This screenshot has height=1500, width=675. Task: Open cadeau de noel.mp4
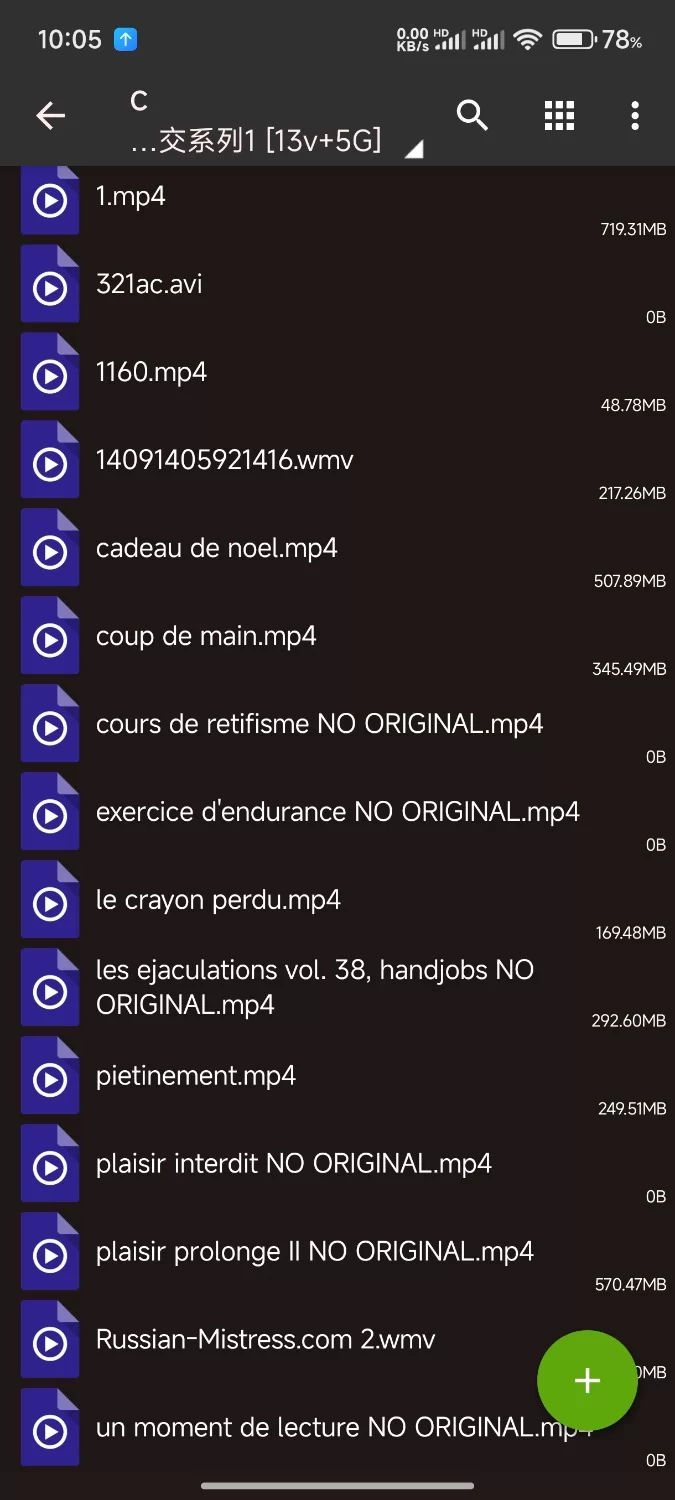[216, 549]
